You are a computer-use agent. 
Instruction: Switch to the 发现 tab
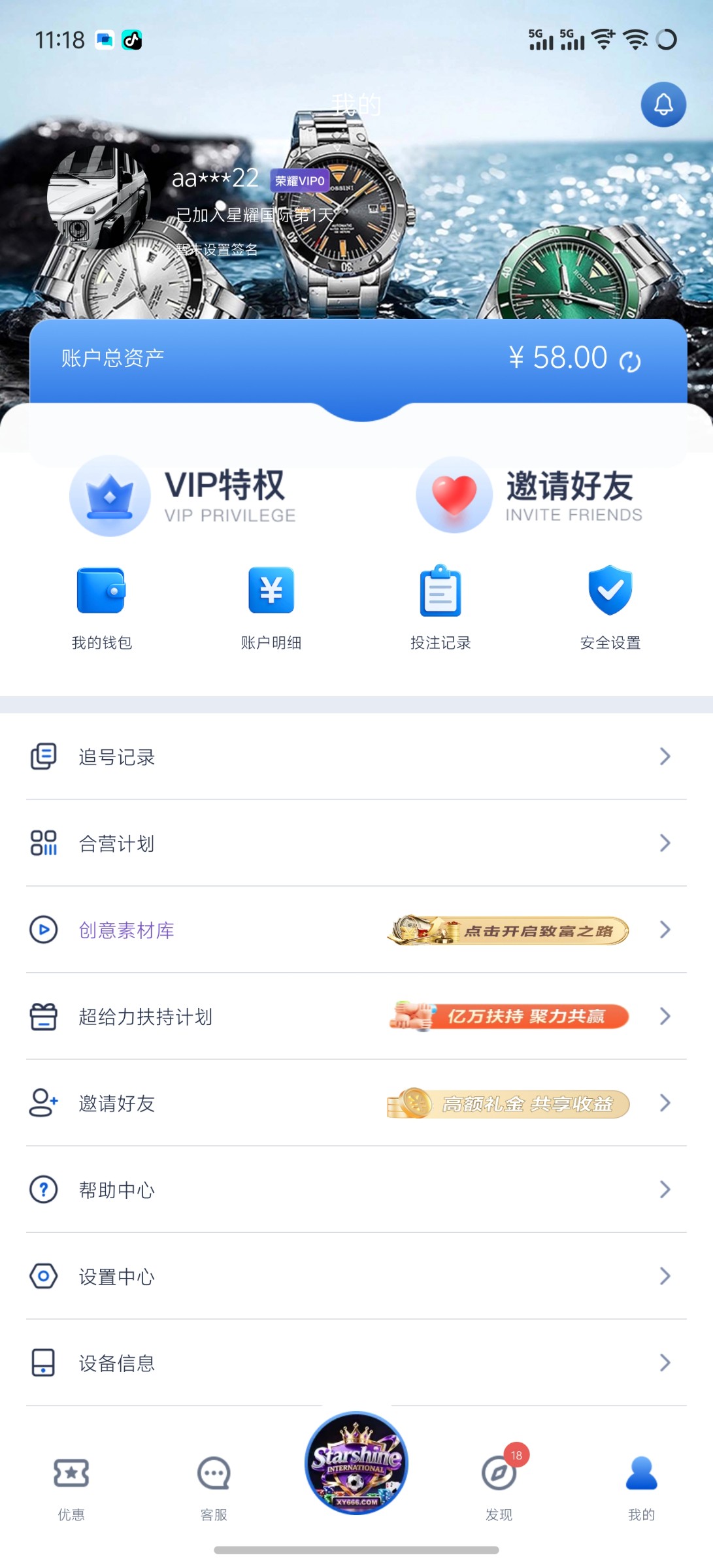499,1484
